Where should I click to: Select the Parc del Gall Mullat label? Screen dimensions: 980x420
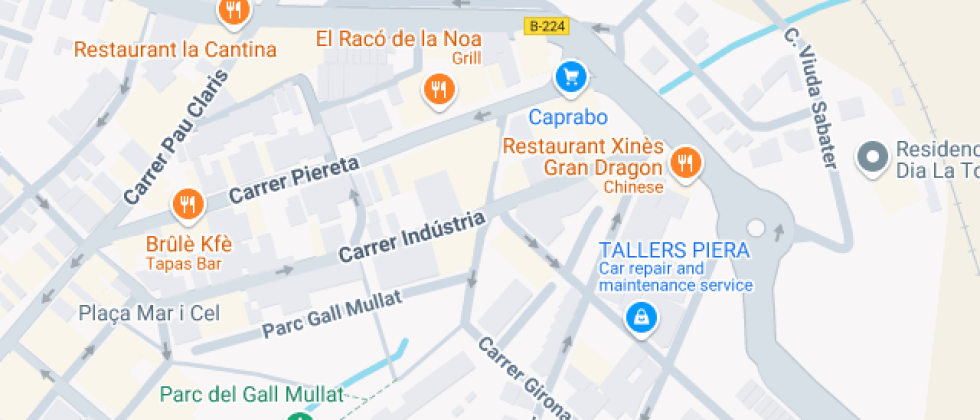coord(252,394)
